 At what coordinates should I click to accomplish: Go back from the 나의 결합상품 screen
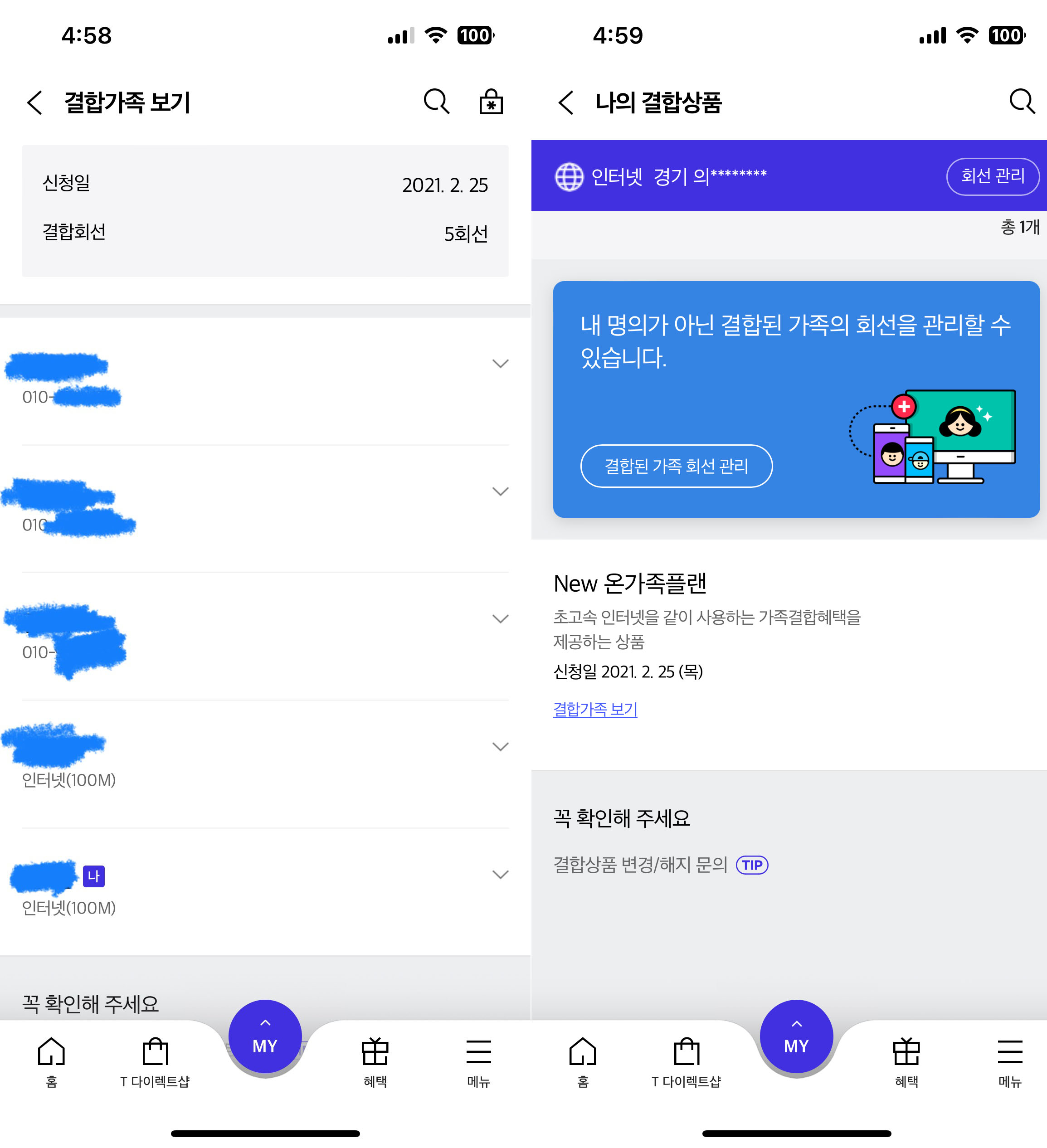[x=566, y=103]
